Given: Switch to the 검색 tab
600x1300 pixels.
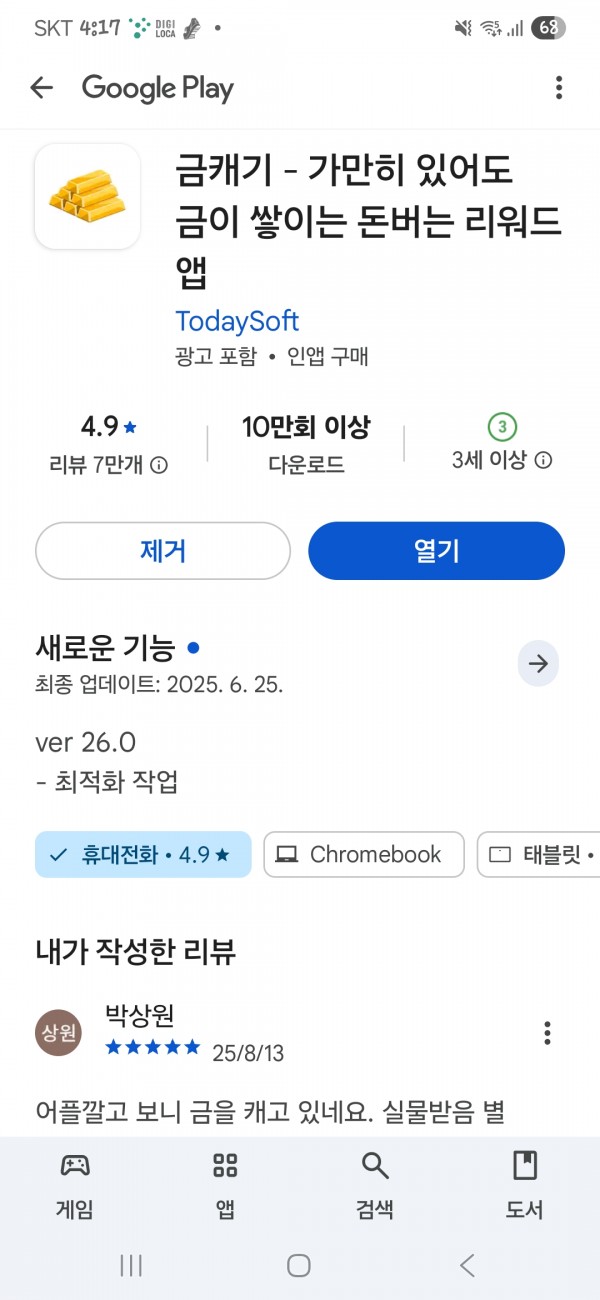Looking at the screenshot, I should (375, 1185).
